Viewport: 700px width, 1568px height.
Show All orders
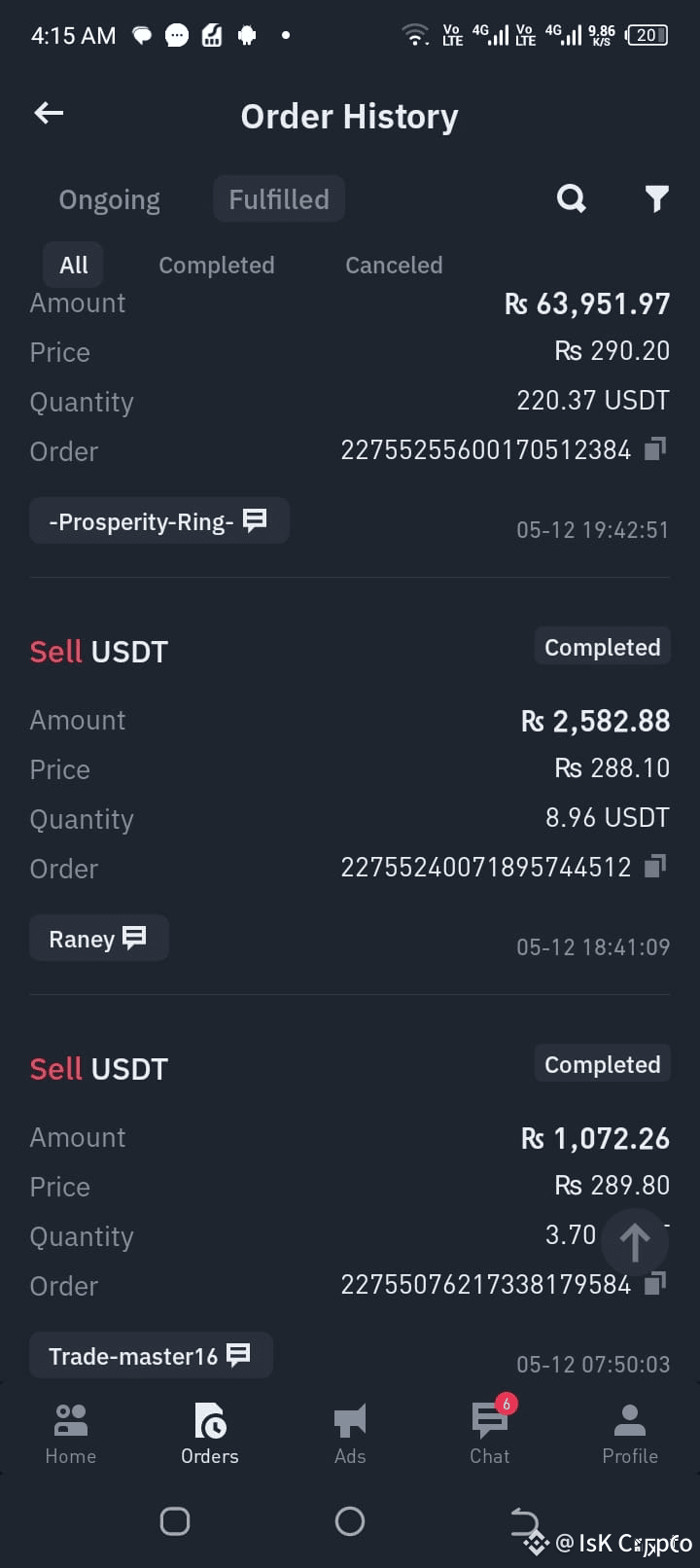coord(74,265)
